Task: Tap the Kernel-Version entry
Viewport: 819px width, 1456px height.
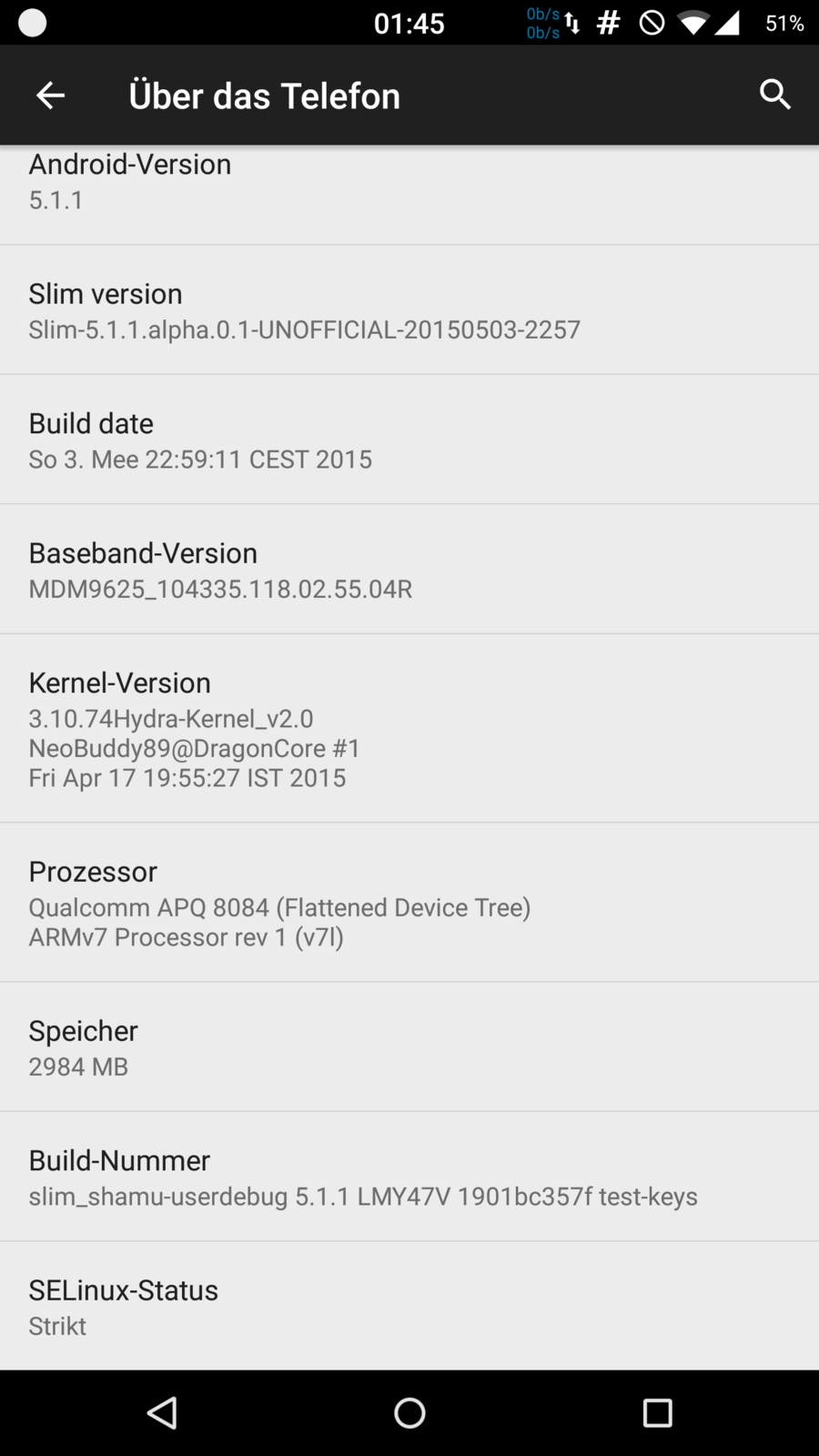Action: [x=409, y=729]
